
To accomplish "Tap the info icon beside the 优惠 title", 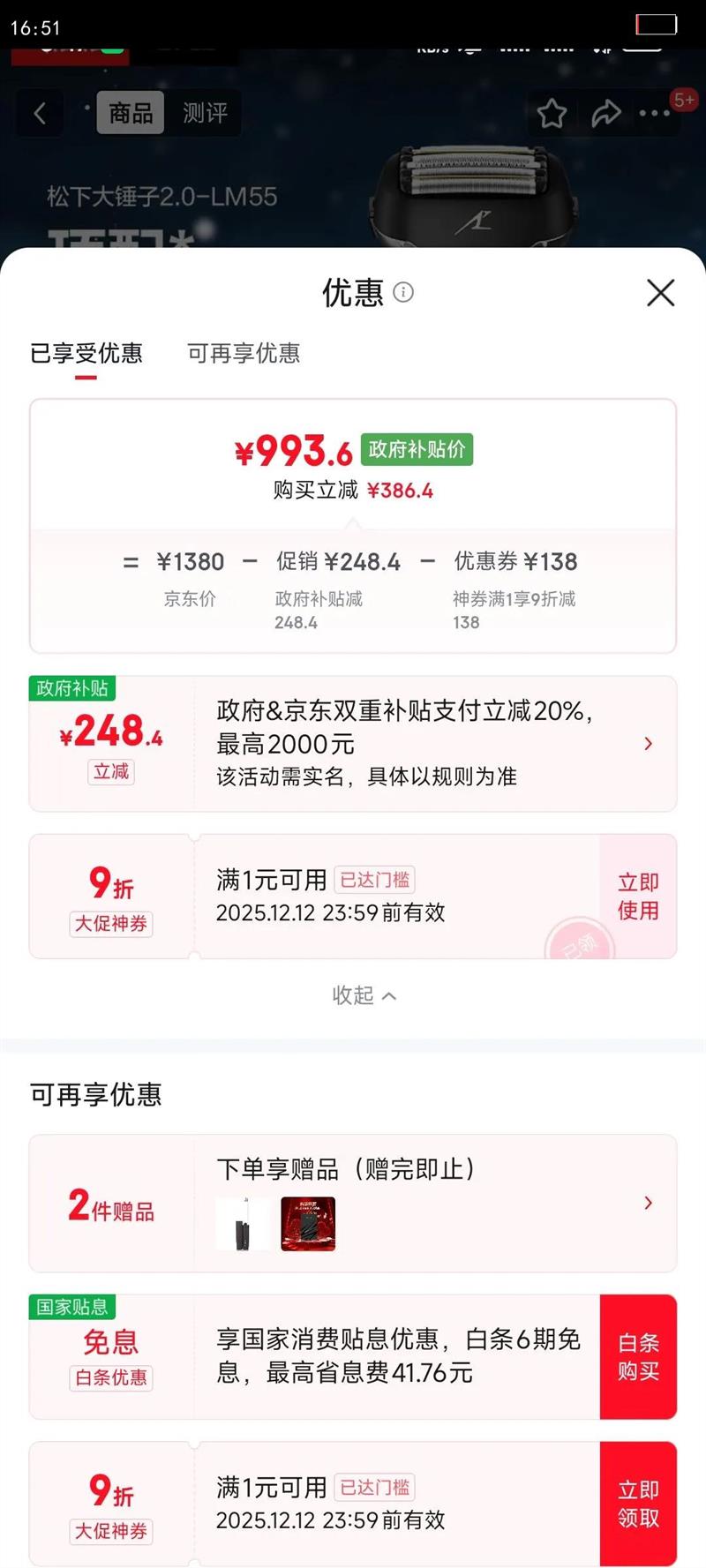I will click(404, 293).
